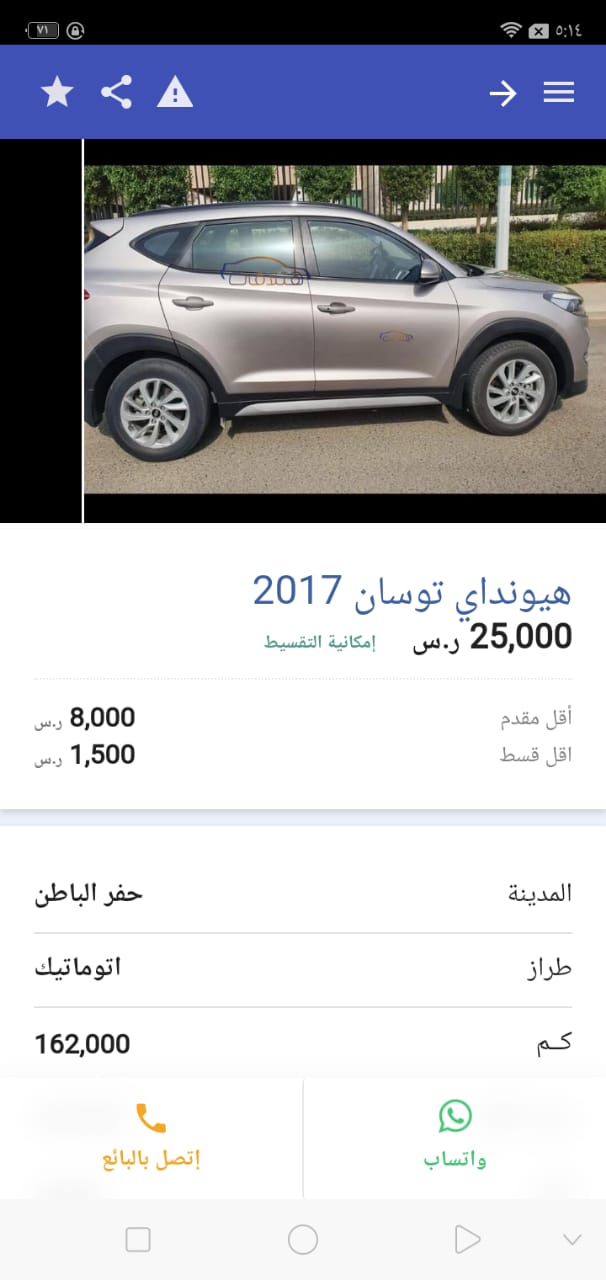
Task: Contact seller via واتساب
Action: point(455,1137)
